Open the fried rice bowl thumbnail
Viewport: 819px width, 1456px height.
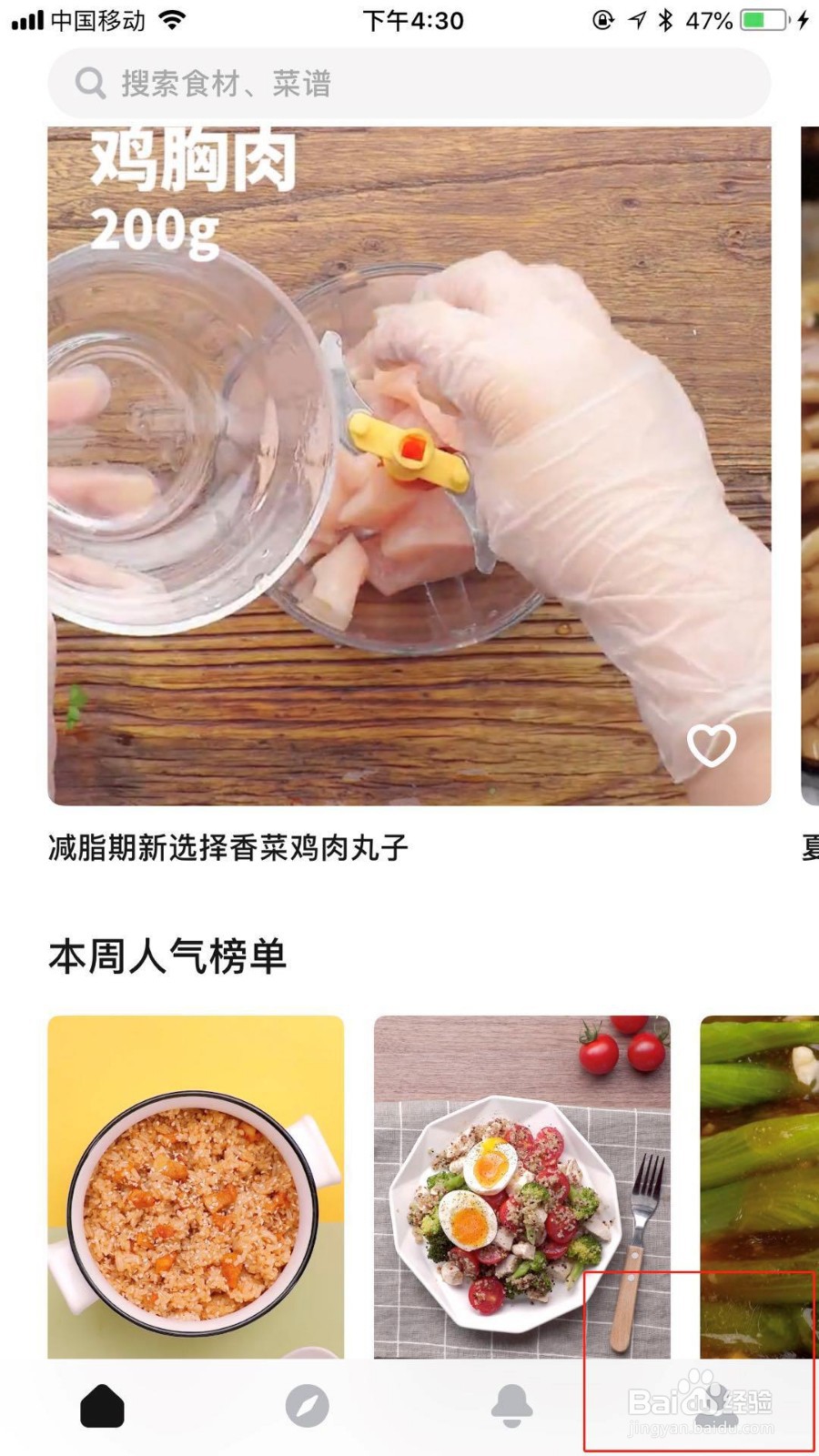click(x=196, y=1183)
